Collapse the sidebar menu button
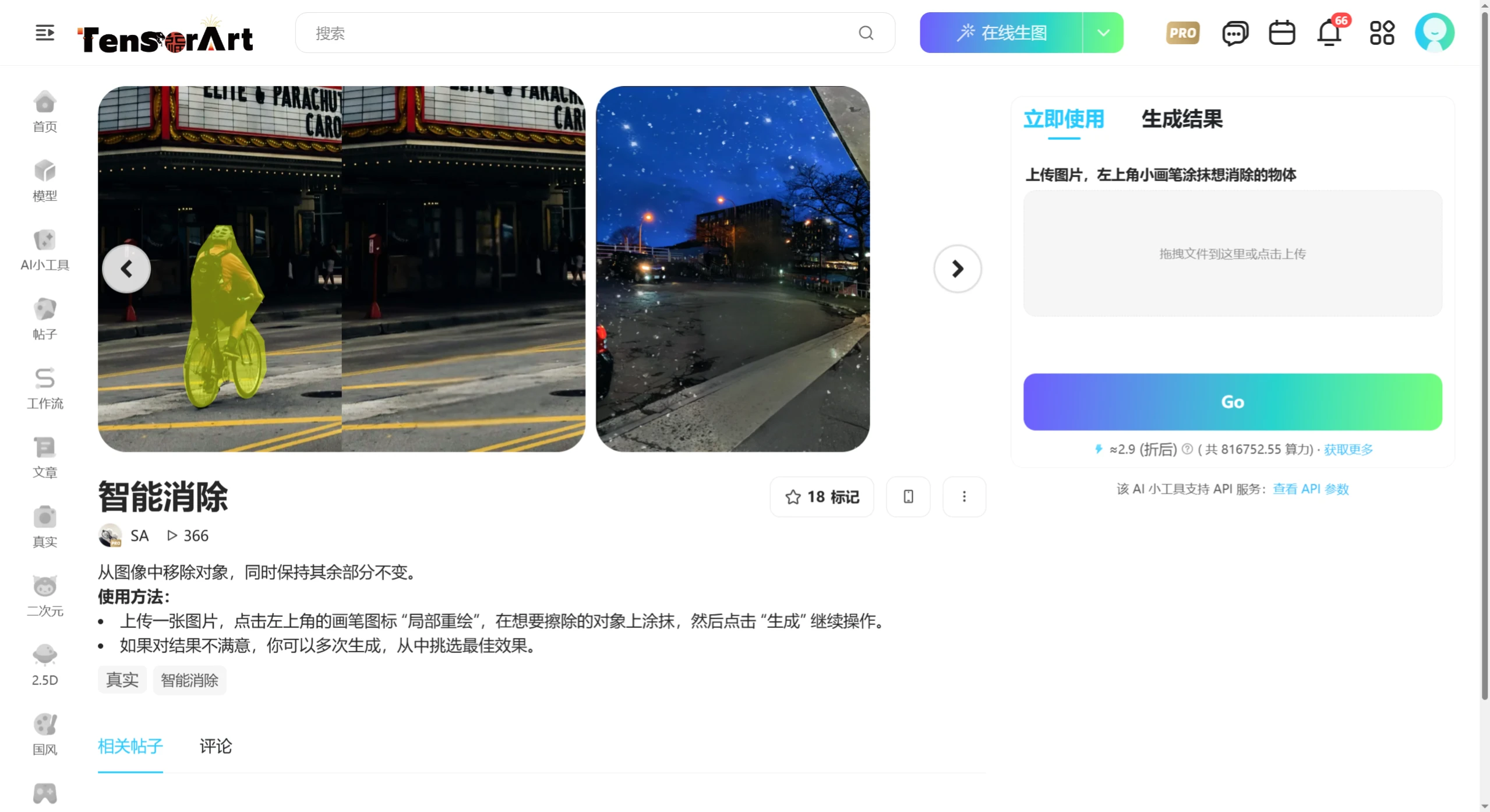Screen dimensions: 1490x812 [44, 33]
